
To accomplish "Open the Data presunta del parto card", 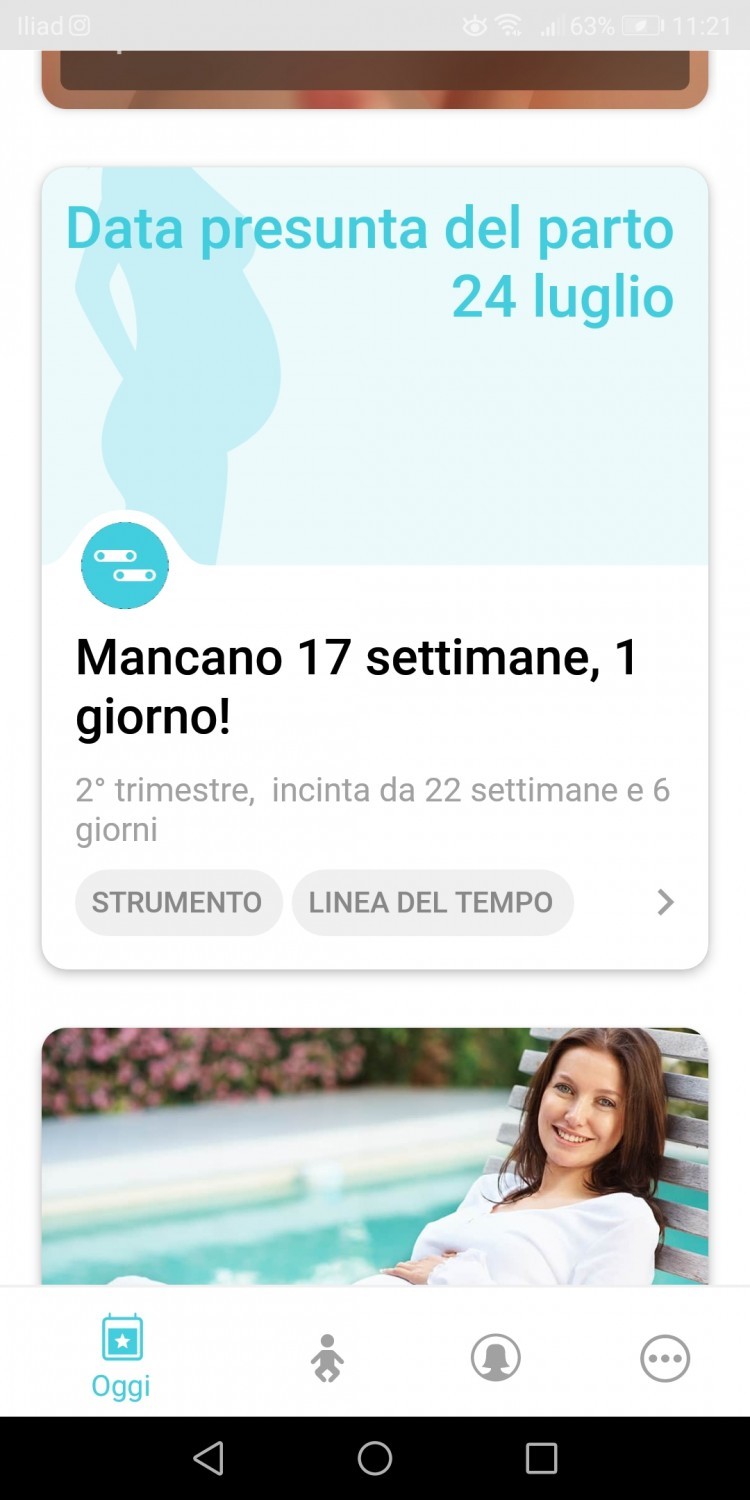I will coord(374,400).
